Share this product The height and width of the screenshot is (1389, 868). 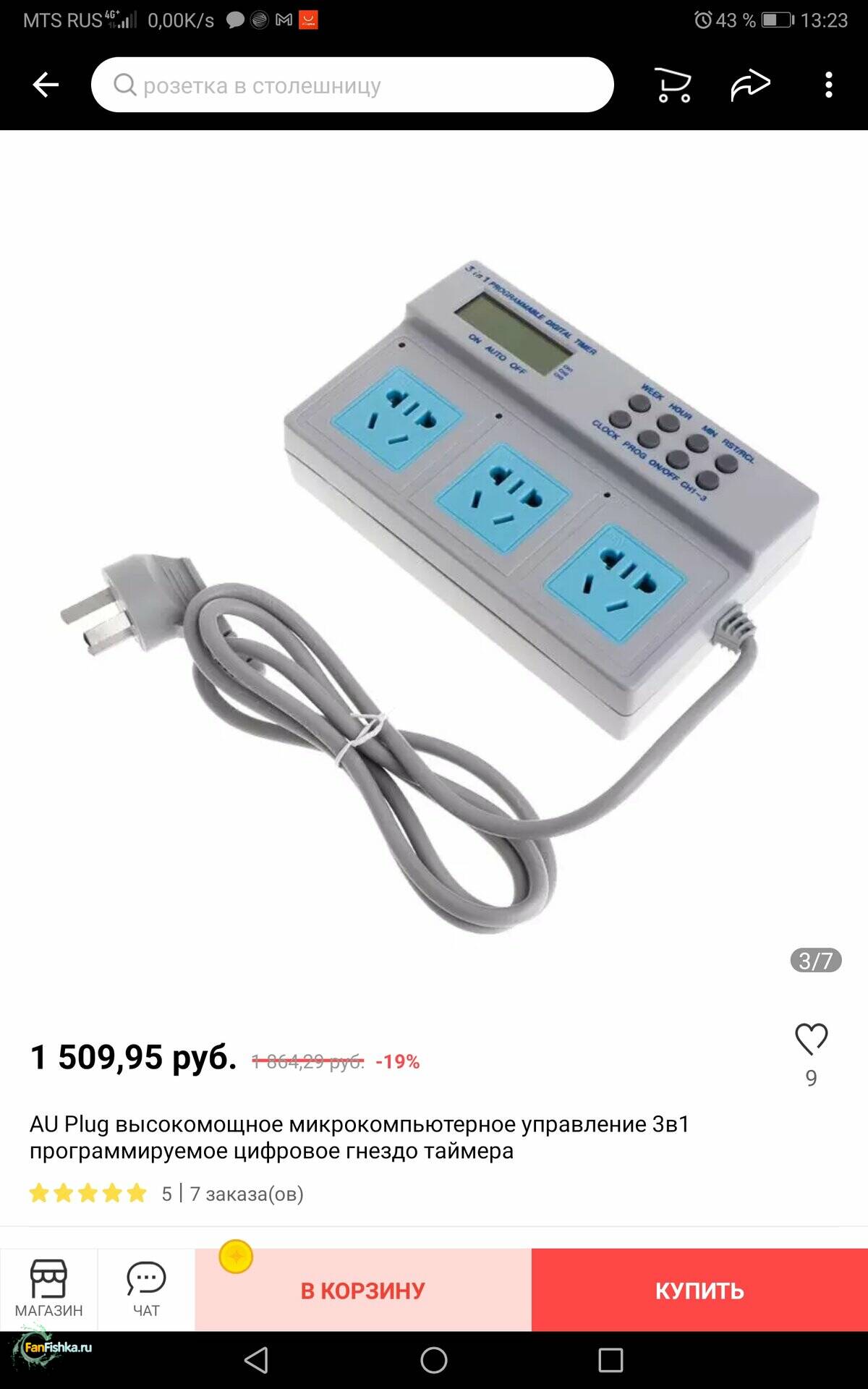750,85
